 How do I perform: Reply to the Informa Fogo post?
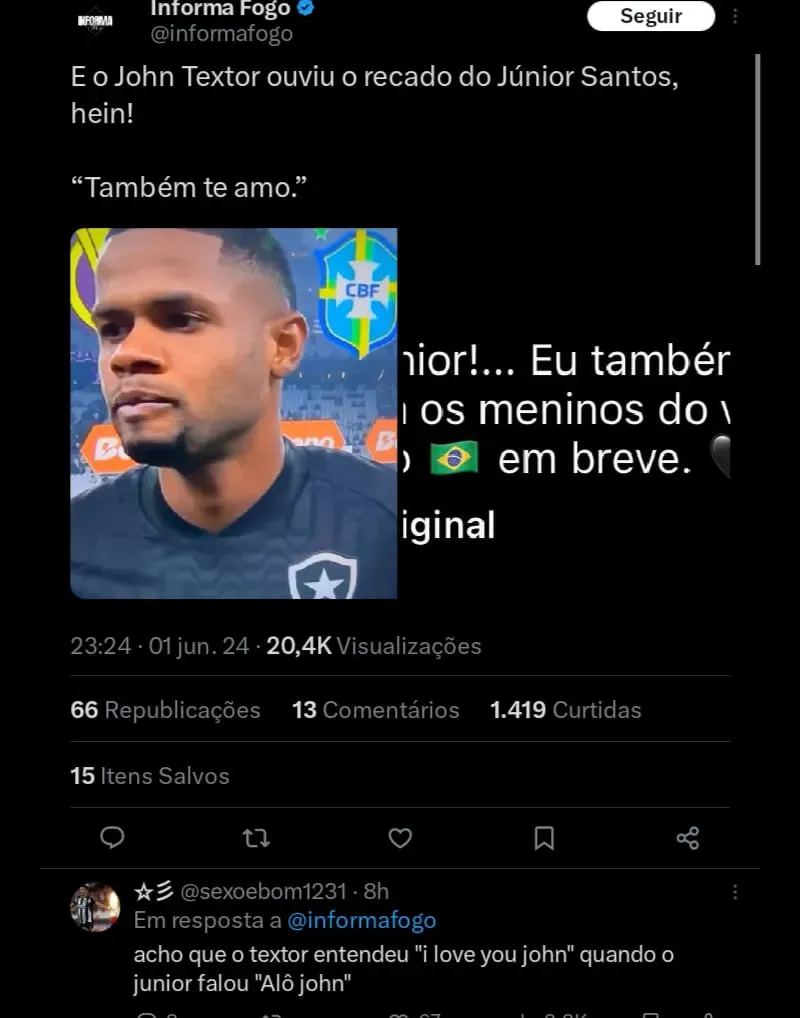[x=113, y=838]
